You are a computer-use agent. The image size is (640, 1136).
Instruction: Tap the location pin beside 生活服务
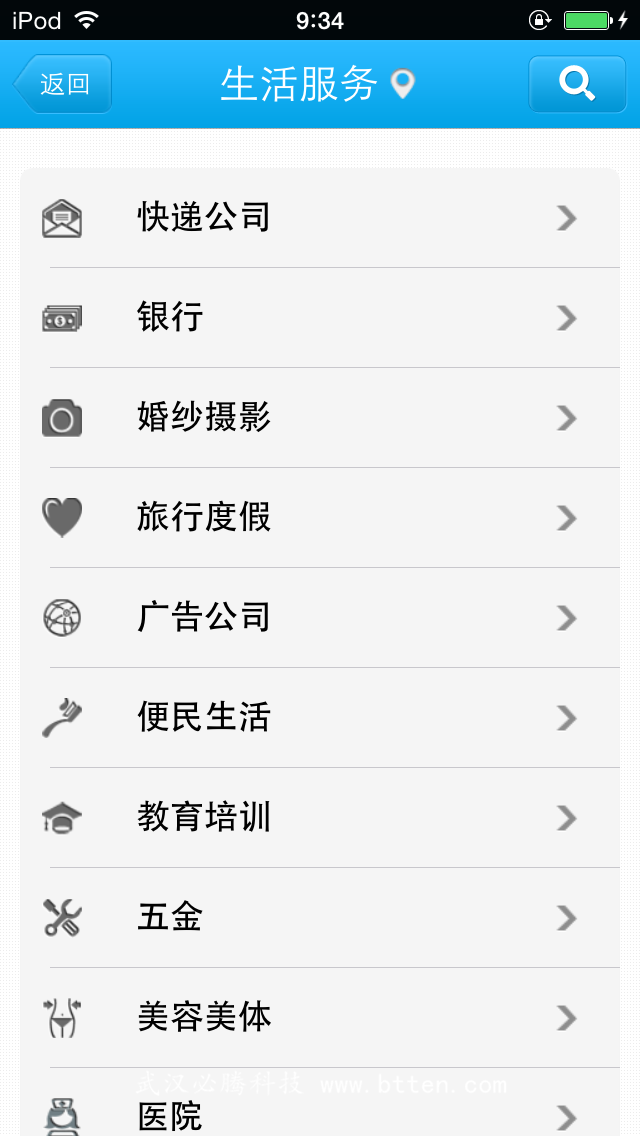(402, 85)
